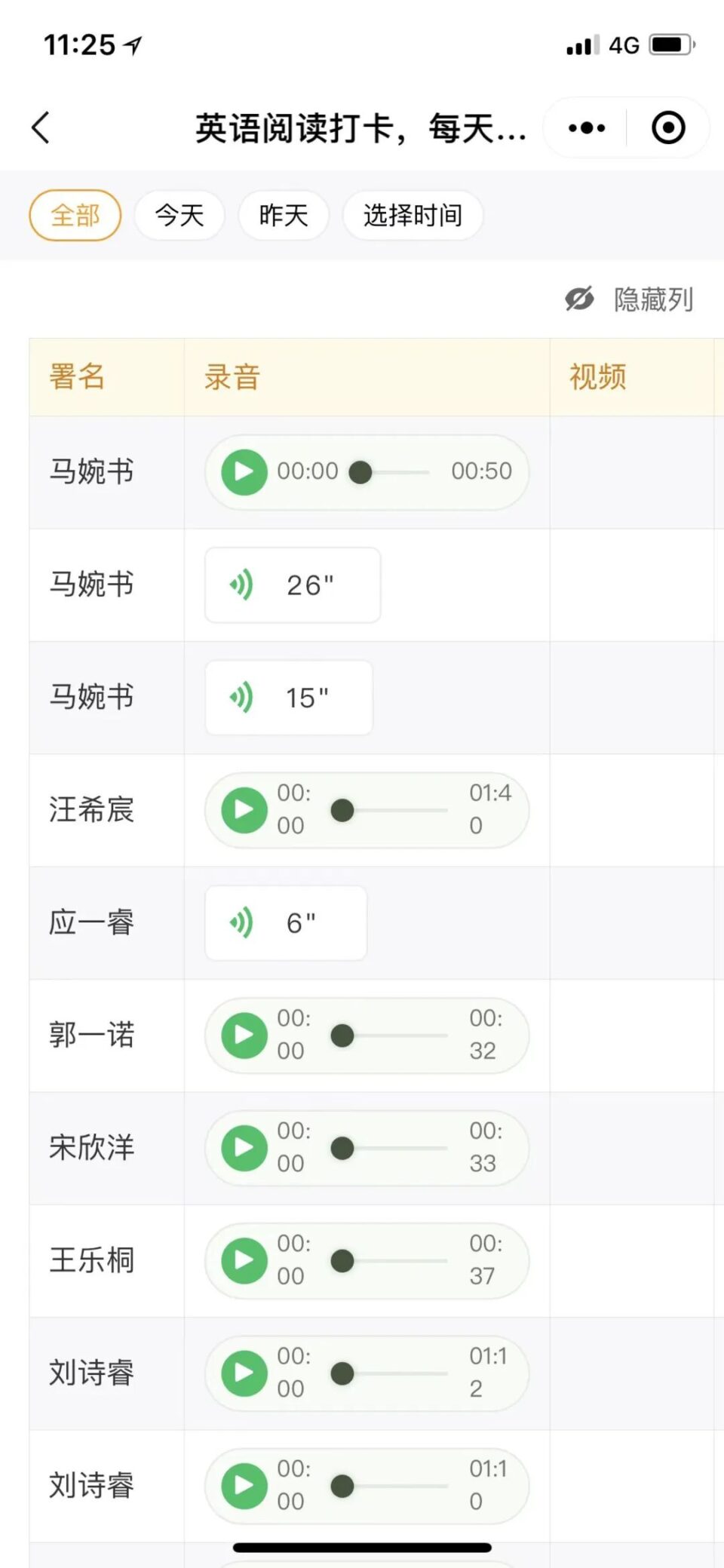Play 刘诗睿's 01:10 recording

(x=244, y=1486)
